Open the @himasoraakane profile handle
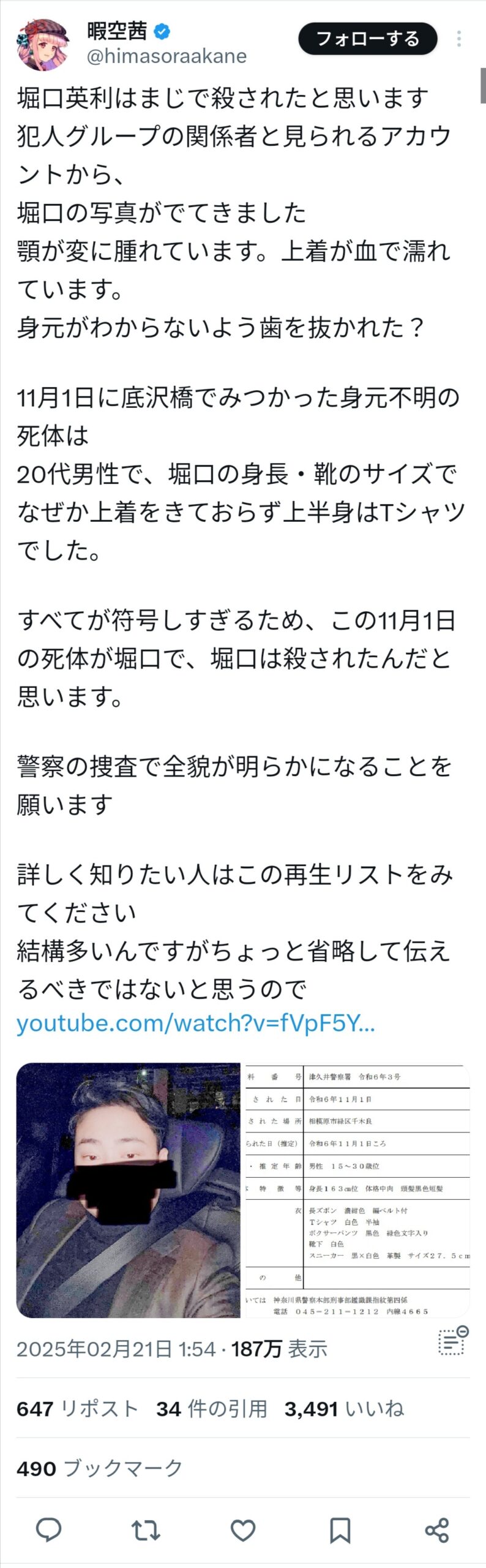 166,56
